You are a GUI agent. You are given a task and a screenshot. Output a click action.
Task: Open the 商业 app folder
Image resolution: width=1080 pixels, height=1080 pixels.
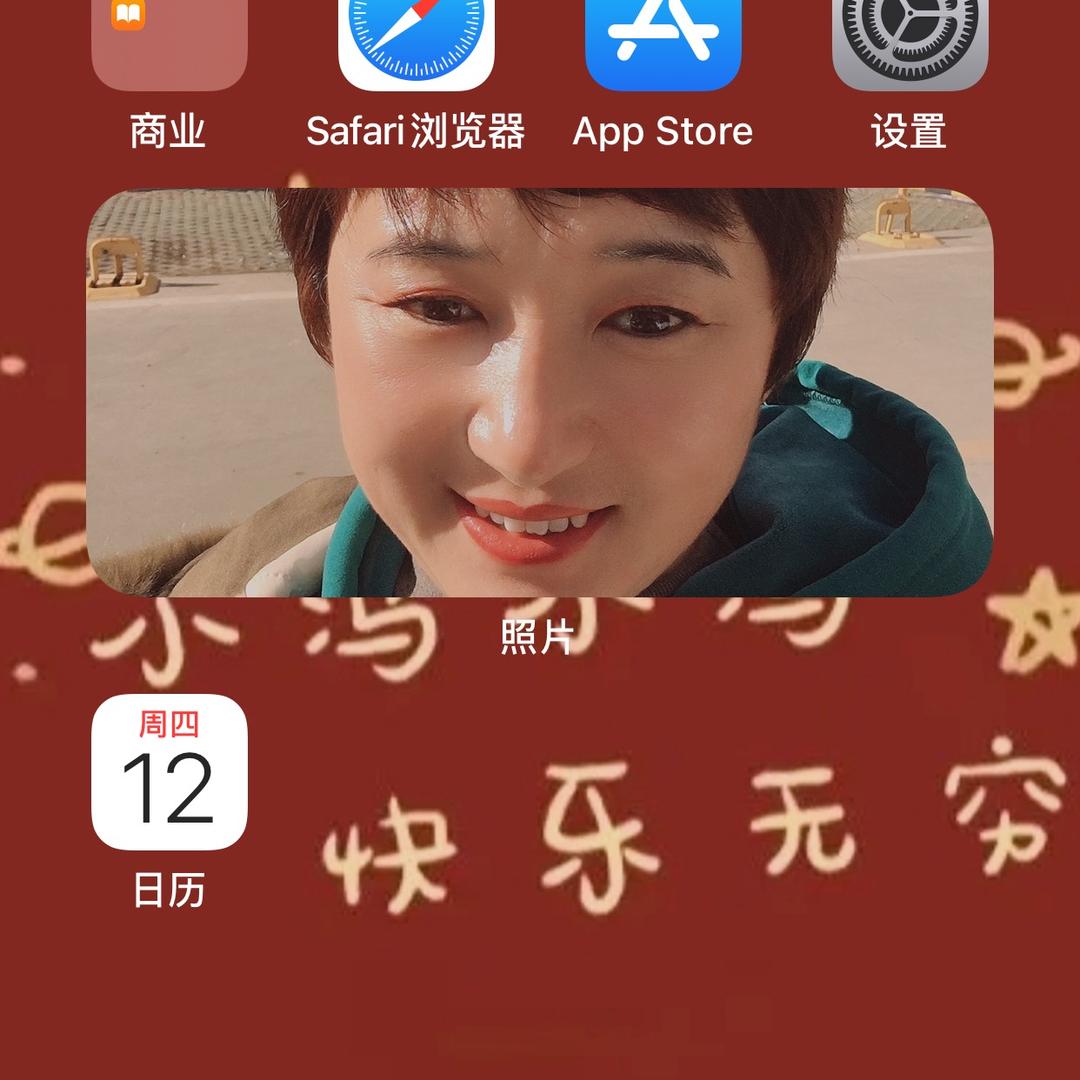pyautogui.click(x=169, y=45)
